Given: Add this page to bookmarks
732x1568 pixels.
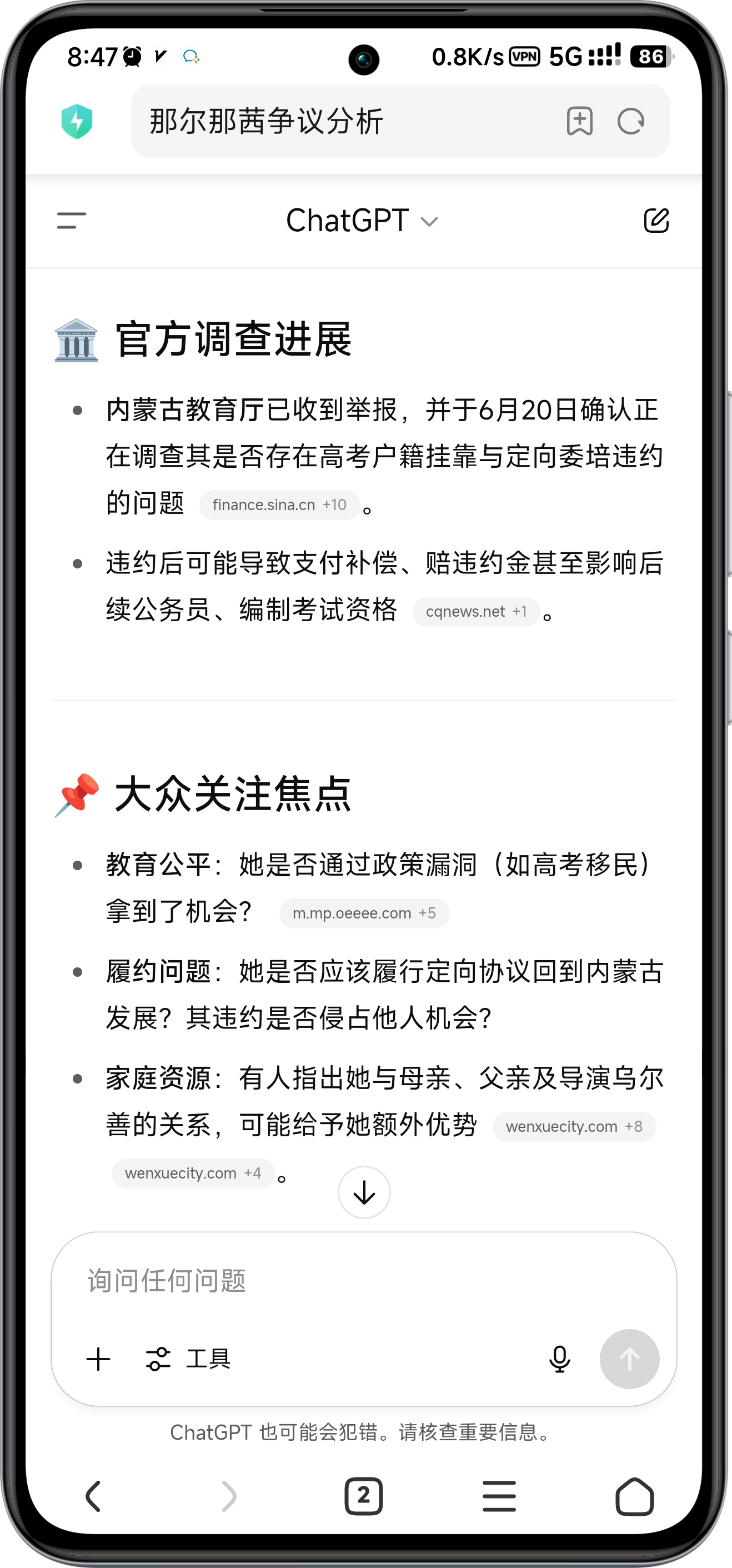Looking at the screenshot, I should [x=579, y=121].
